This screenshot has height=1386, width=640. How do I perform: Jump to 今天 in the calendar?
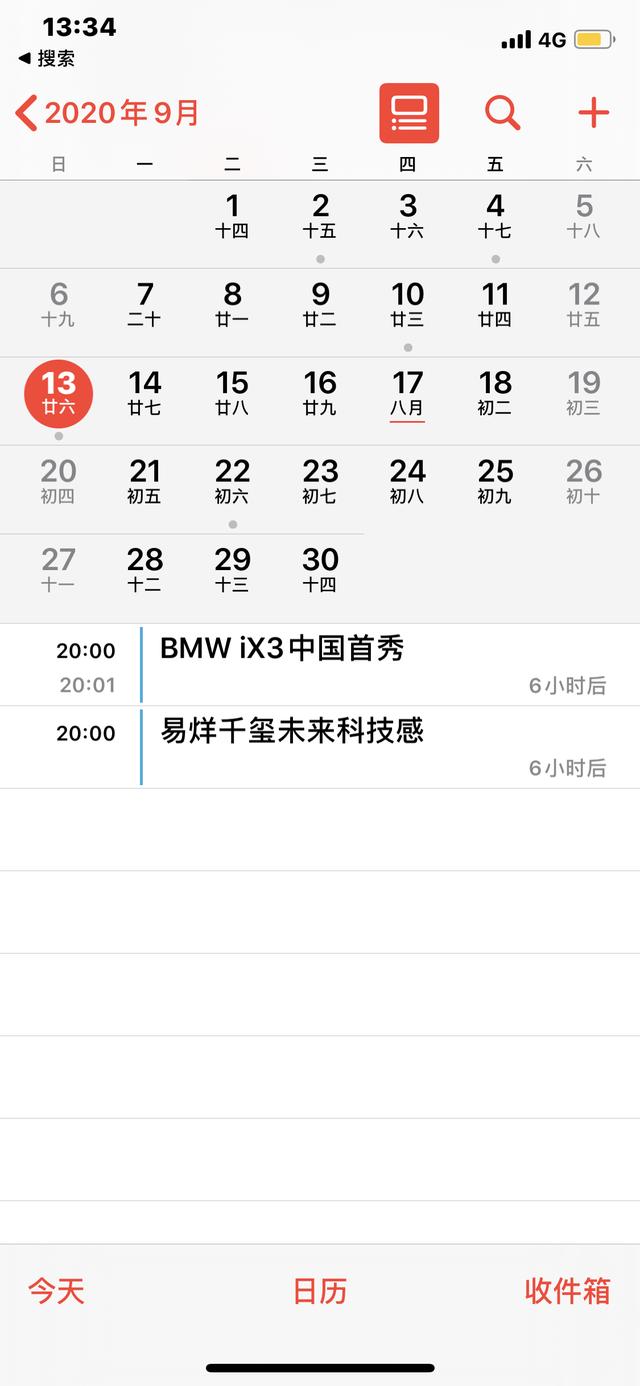pyautogui.click(x=56, y=1291)
